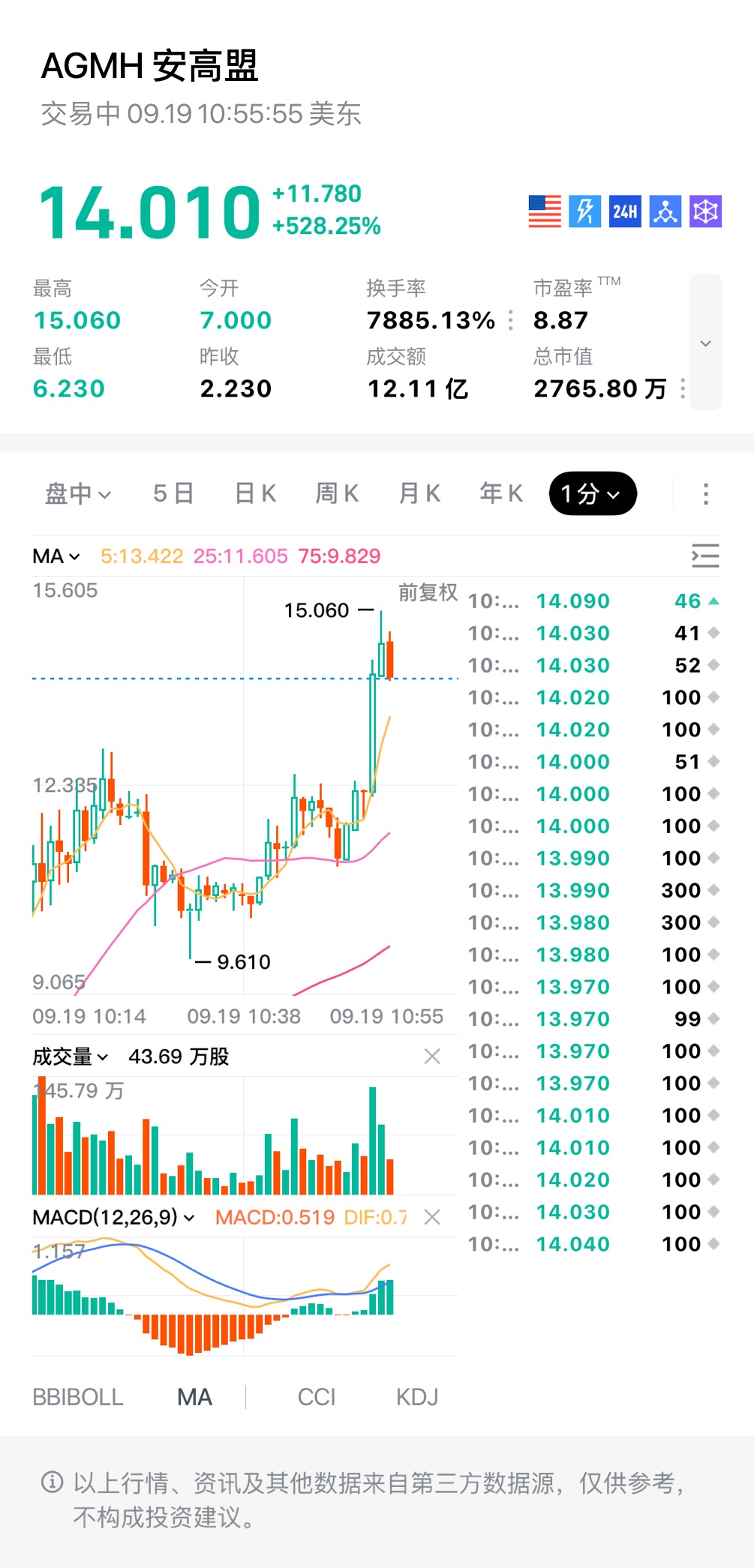Select the 周K chart tab
Viewport: 754px width, 1568px height.
pyautogui.click(x=337, y=493)
